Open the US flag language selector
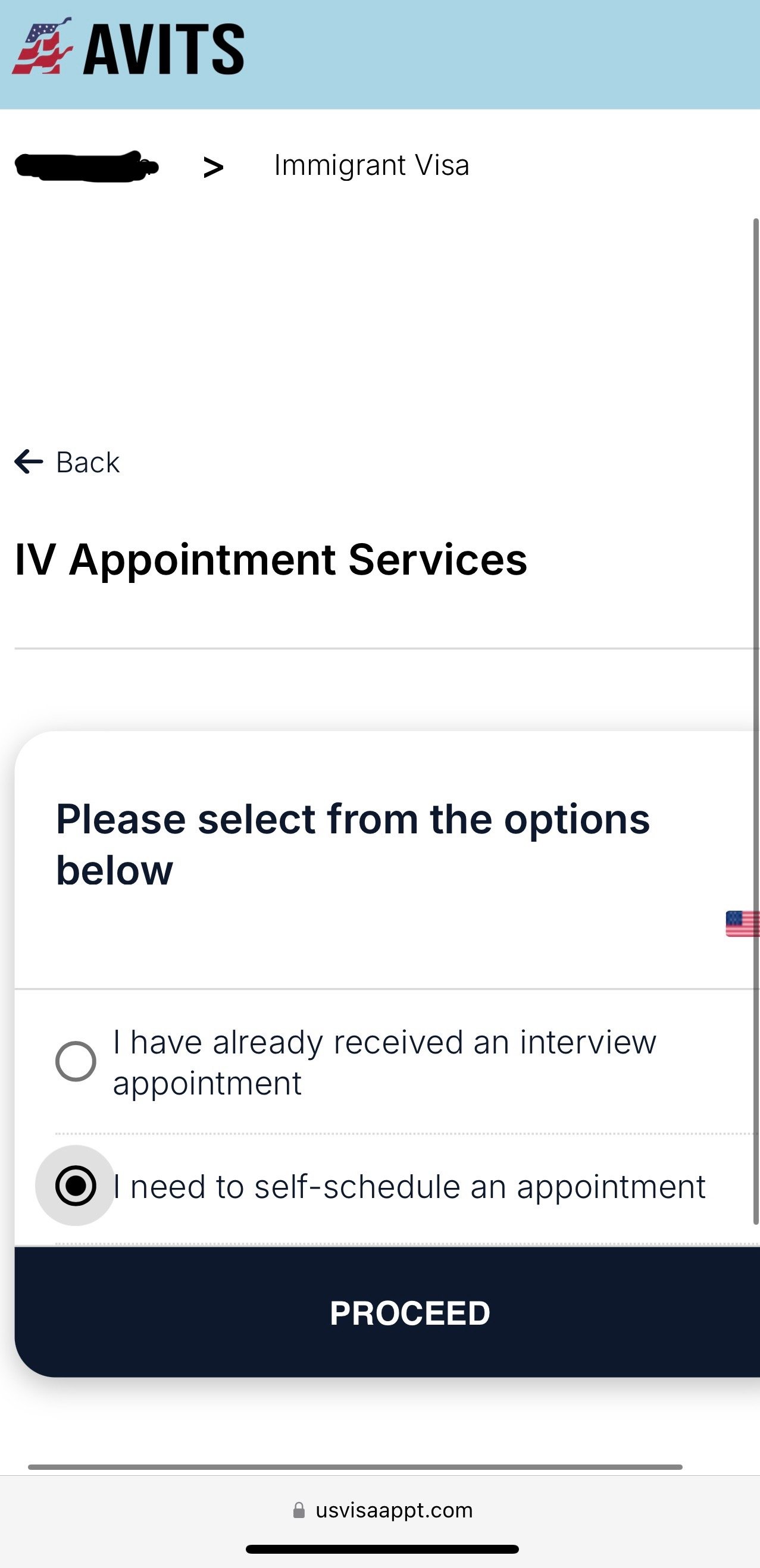The width and height of the screenshot is (760, 1568). click(x=743, y=923)
